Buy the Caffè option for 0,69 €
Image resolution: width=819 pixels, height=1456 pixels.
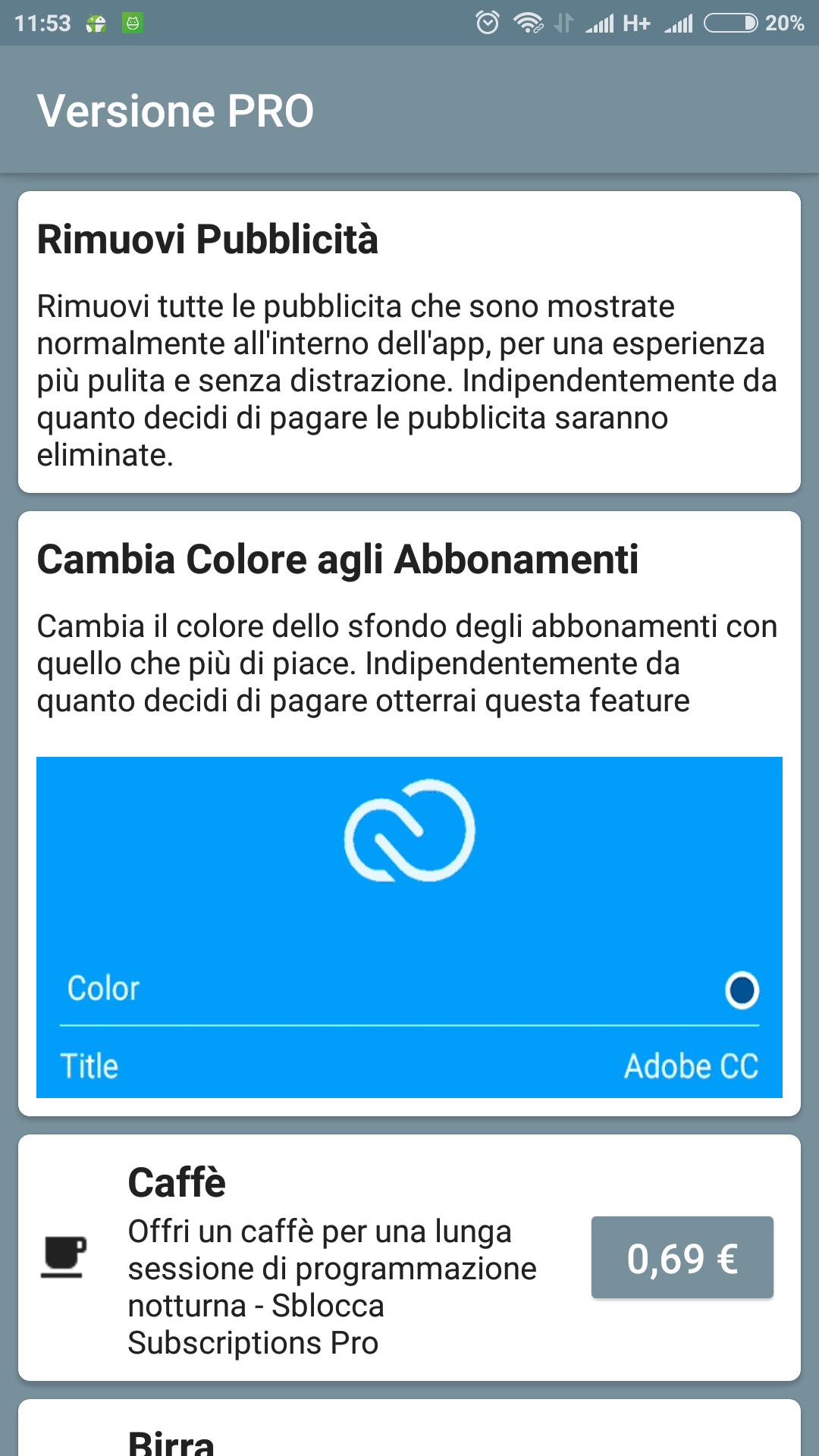tap(682, 1257)
